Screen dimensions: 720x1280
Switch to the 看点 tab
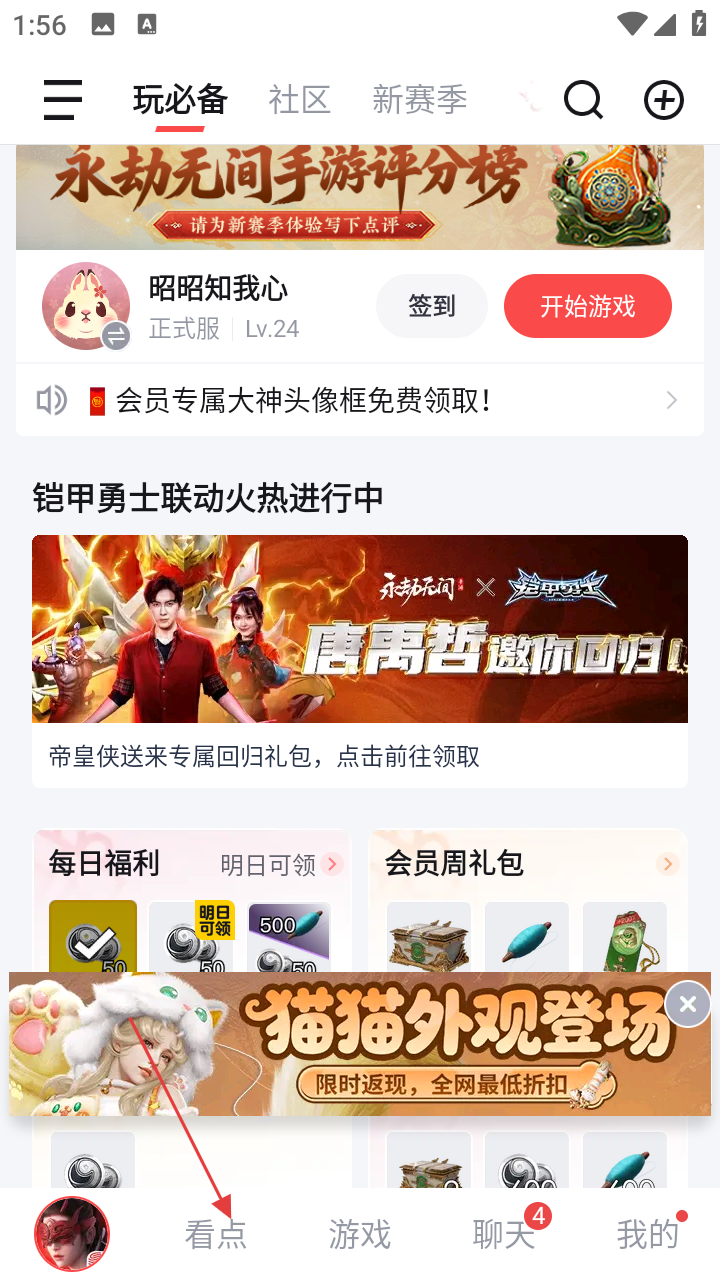coord(215,1235)
